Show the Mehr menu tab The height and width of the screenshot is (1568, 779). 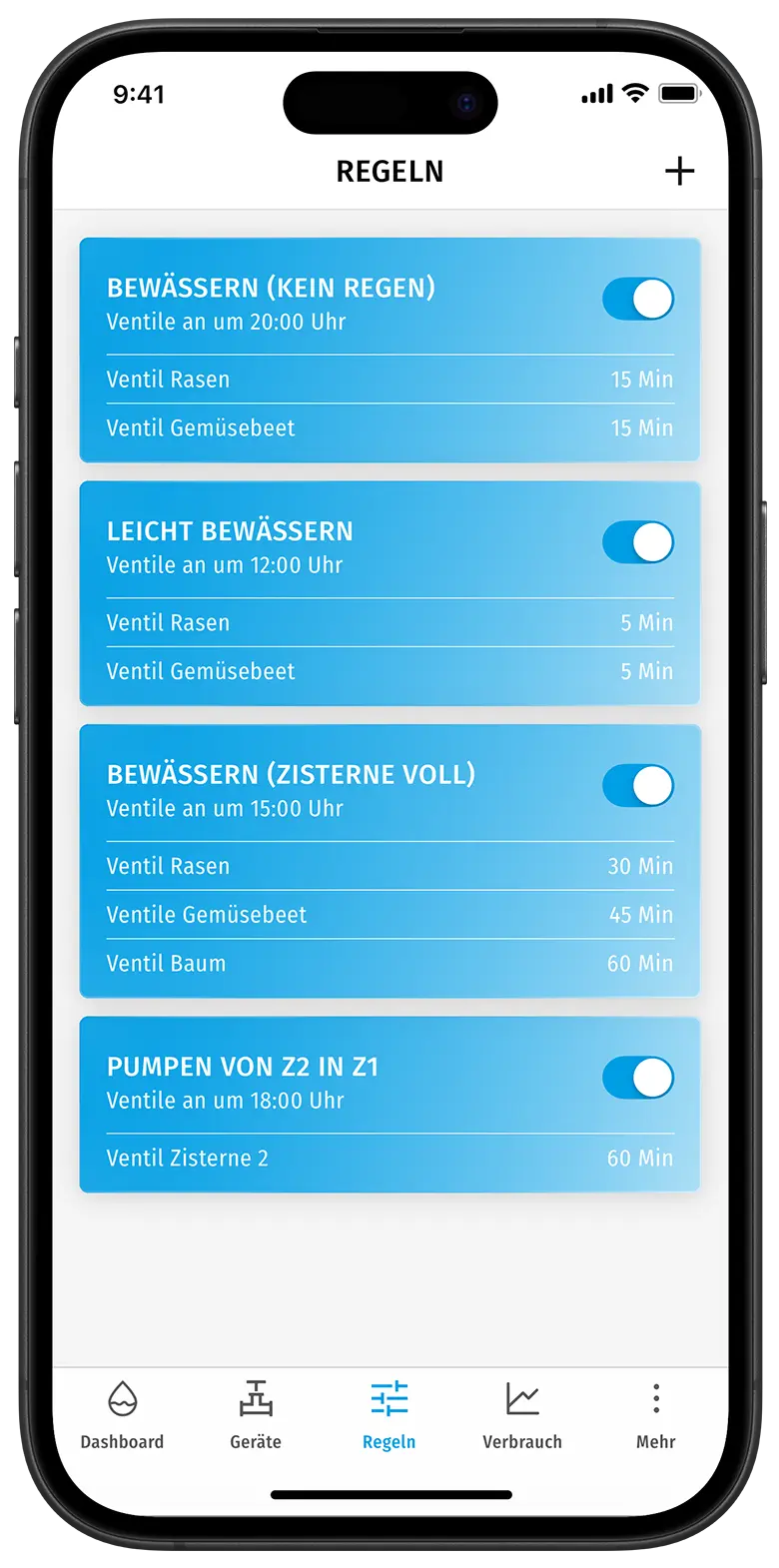coord(656,1415)
